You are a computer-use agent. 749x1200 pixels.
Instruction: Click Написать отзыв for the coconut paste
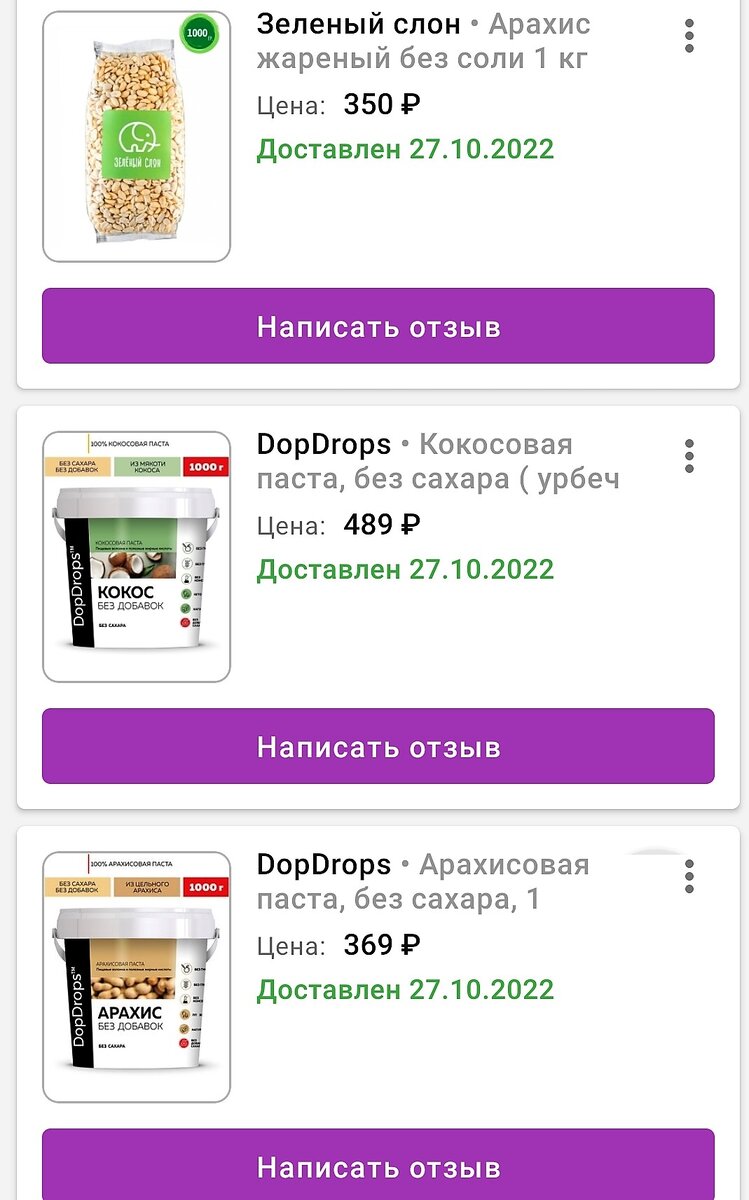click(379, 746)
